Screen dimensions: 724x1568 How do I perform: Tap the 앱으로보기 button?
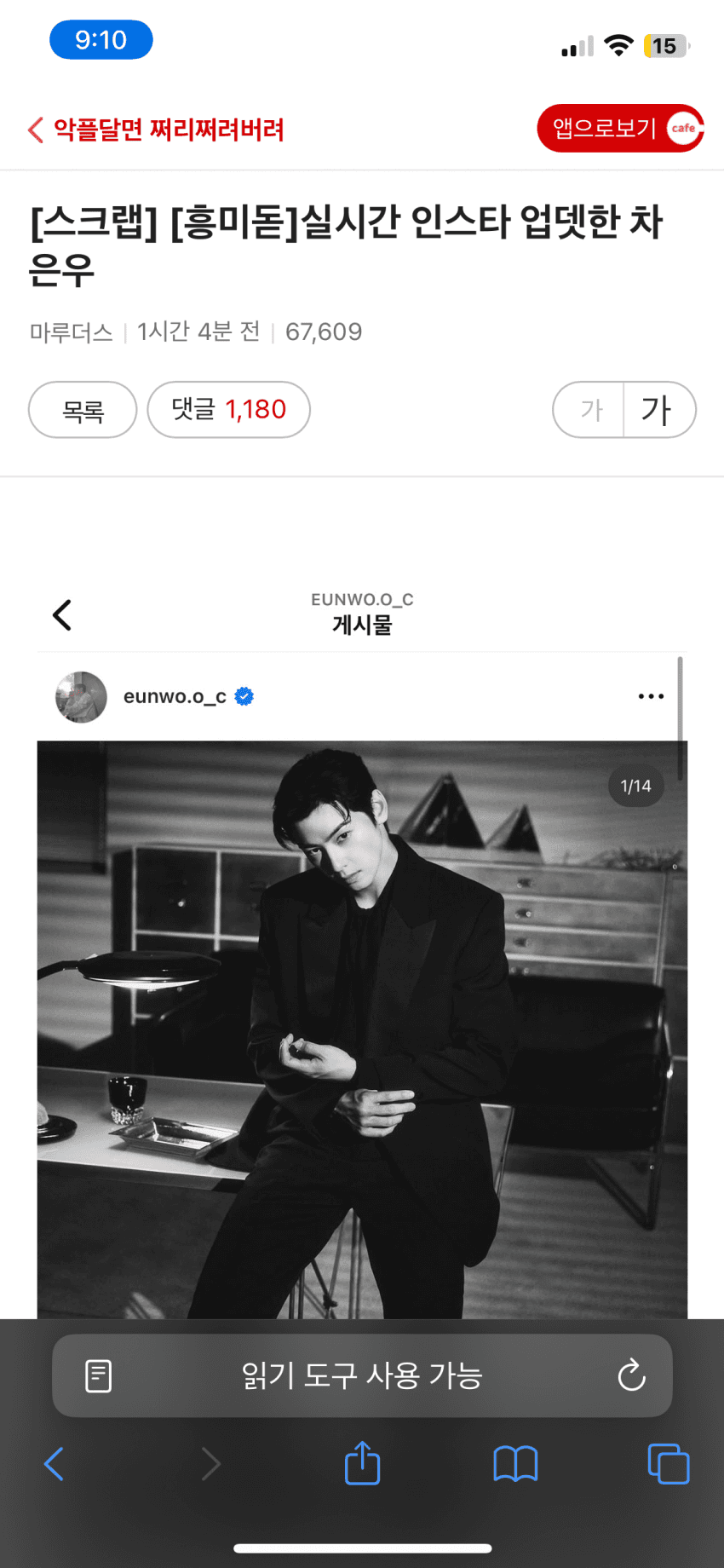[619, 129]
